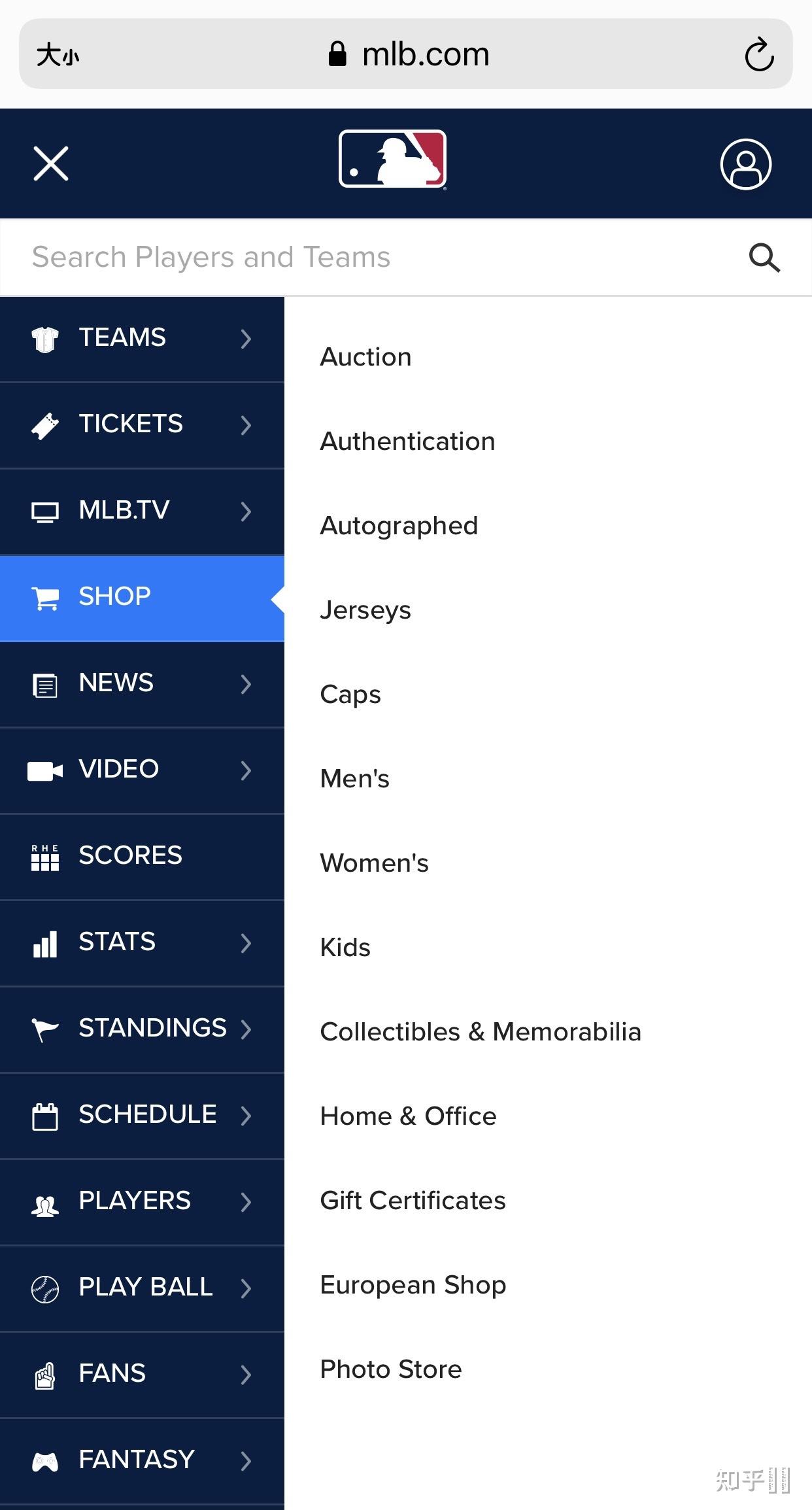Open the Photo Store link
This screenshot has height=1510, width=812.
pyautogui.click(x=391, y=1369)
